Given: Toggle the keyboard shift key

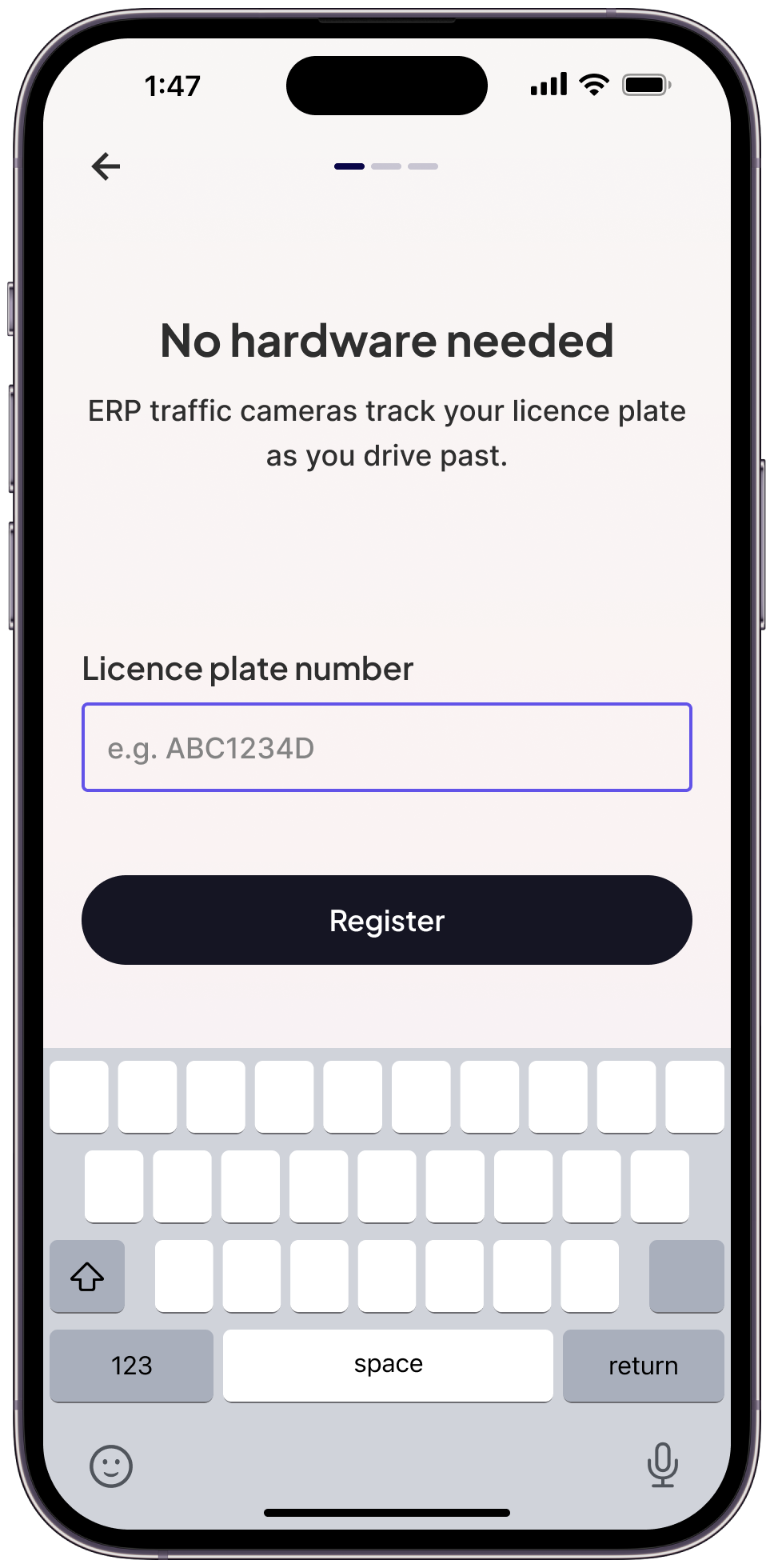Looking at the screenshot, I should pyautogui.click(x=87, y=1276).
